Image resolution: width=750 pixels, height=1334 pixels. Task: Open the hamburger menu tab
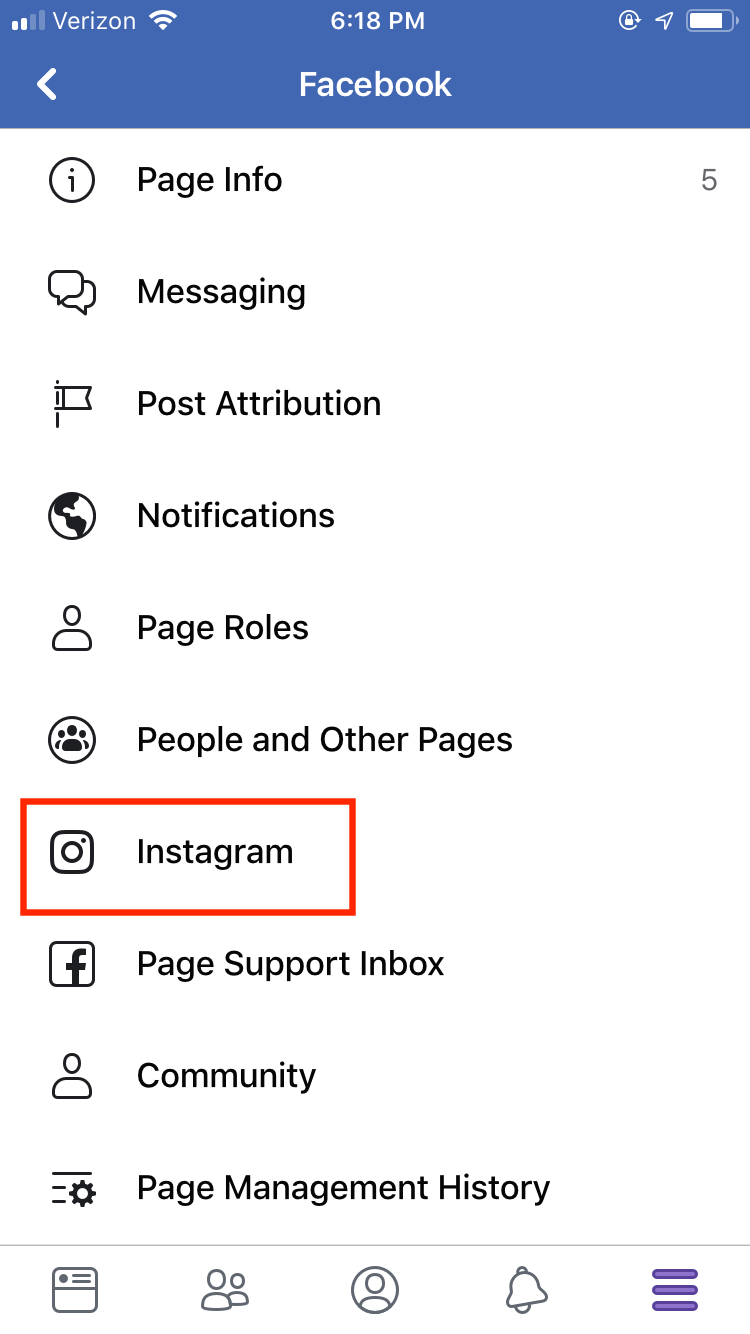(x=675, y=1290)
